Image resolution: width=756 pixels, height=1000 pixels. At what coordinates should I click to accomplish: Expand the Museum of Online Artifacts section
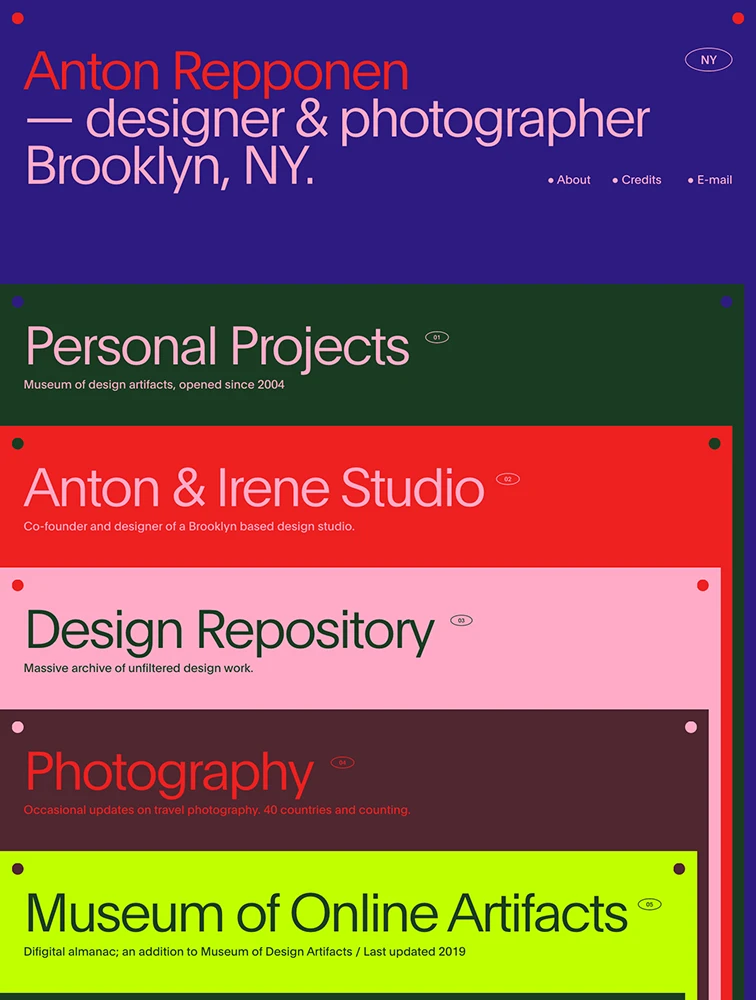[x=325, y=913]
